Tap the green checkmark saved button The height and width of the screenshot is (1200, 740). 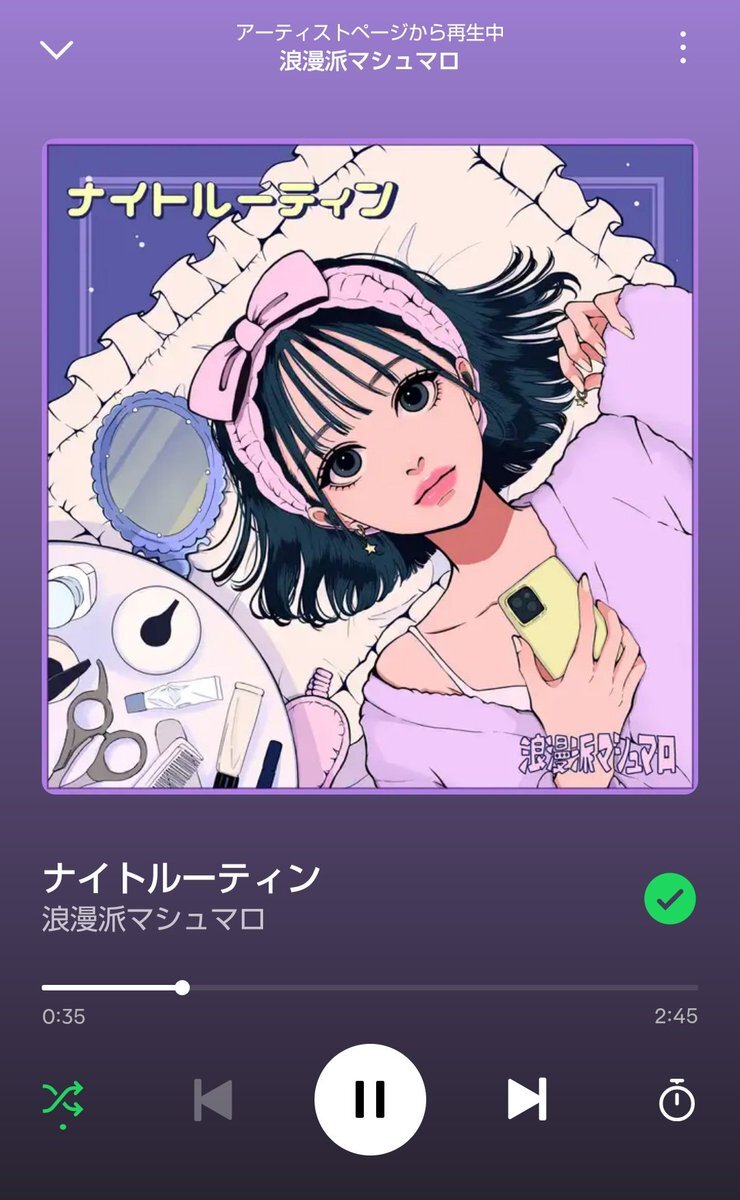670,898
